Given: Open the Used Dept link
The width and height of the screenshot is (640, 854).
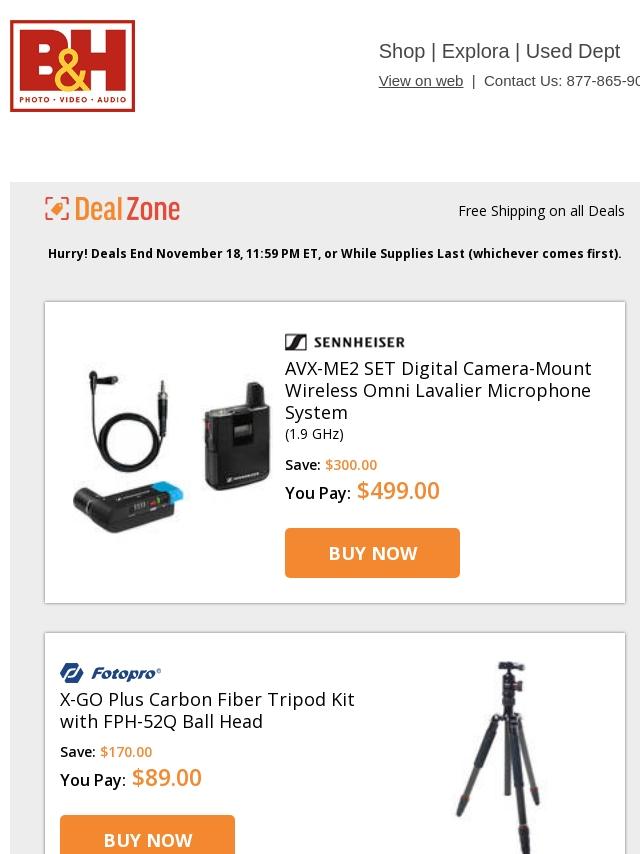Looking at the screenshot, I should coord(572,51).
